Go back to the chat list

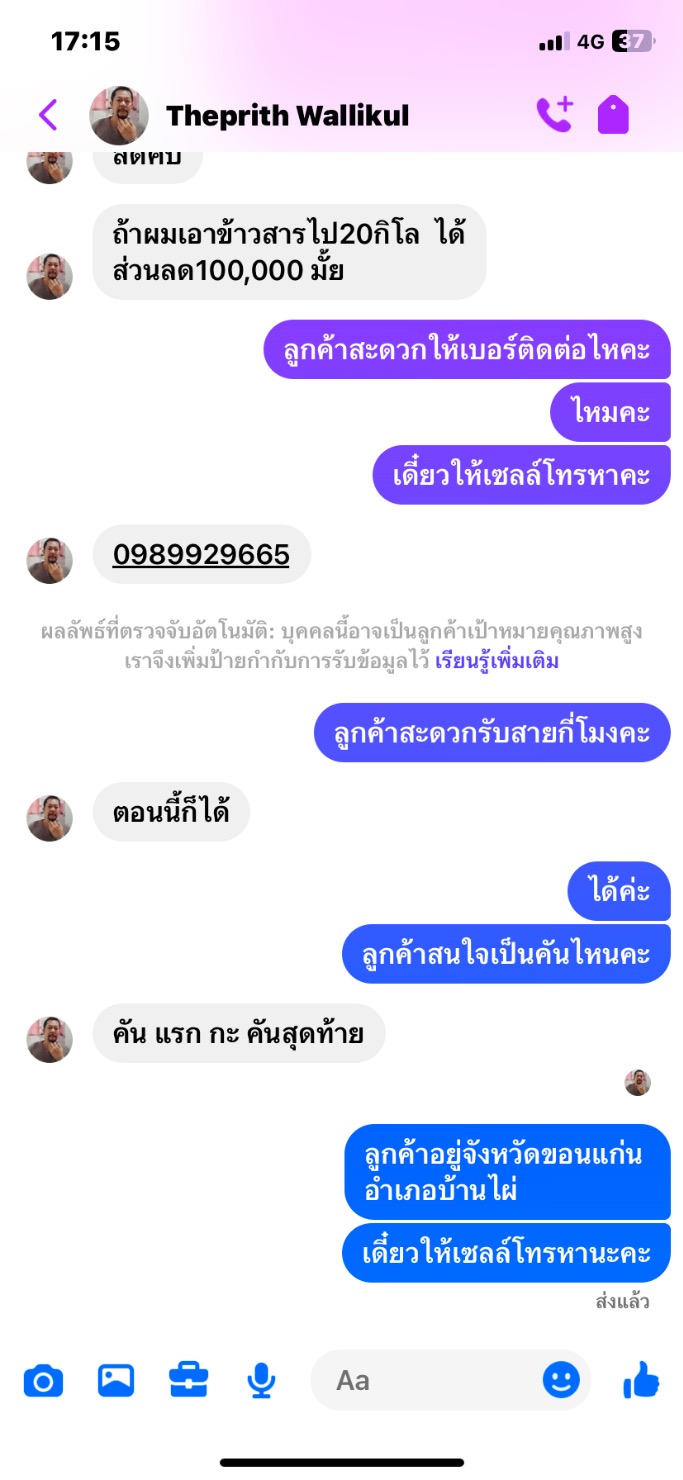tap(47, 115)
